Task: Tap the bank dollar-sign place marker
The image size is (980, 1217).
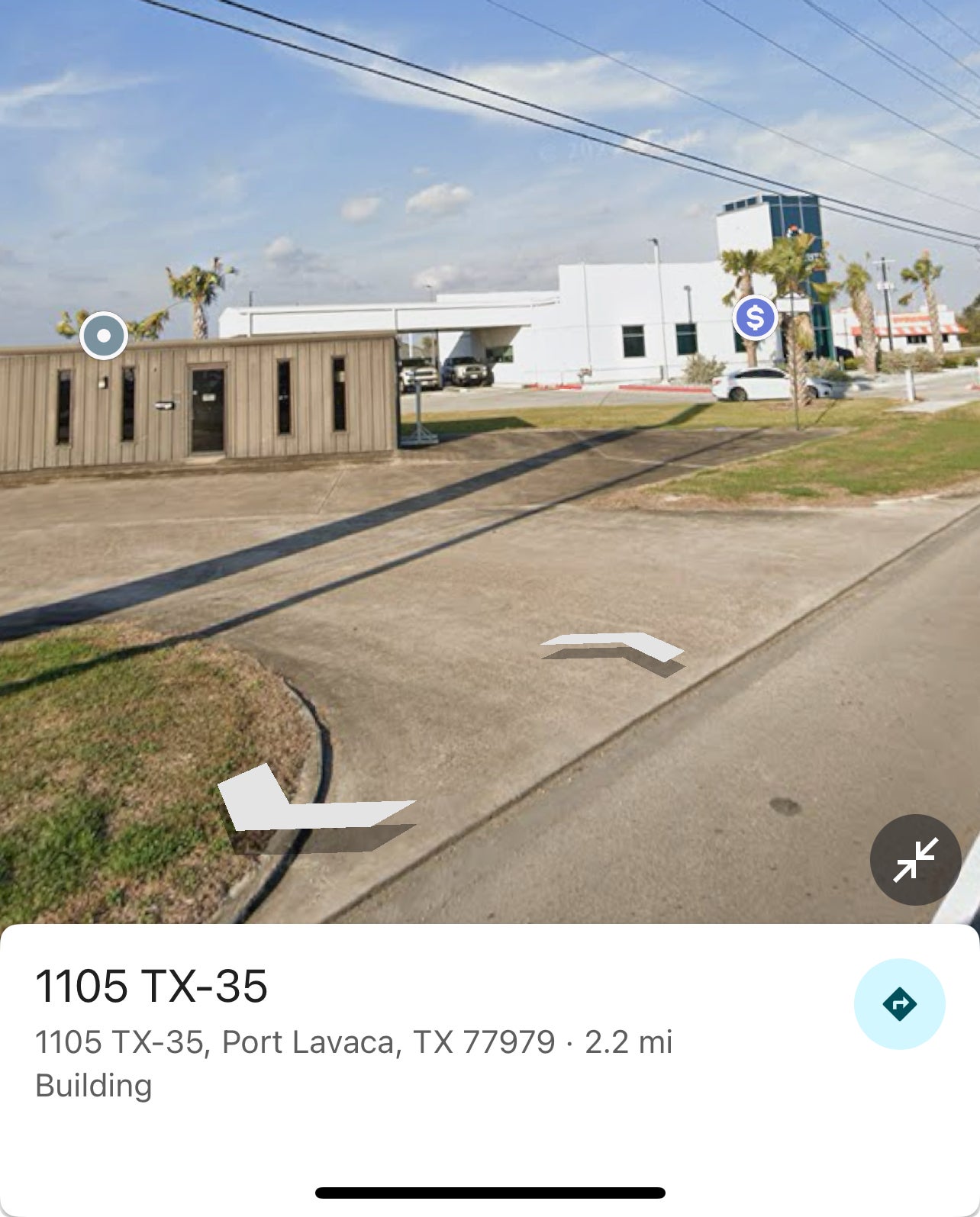Action: pos(755,317)
